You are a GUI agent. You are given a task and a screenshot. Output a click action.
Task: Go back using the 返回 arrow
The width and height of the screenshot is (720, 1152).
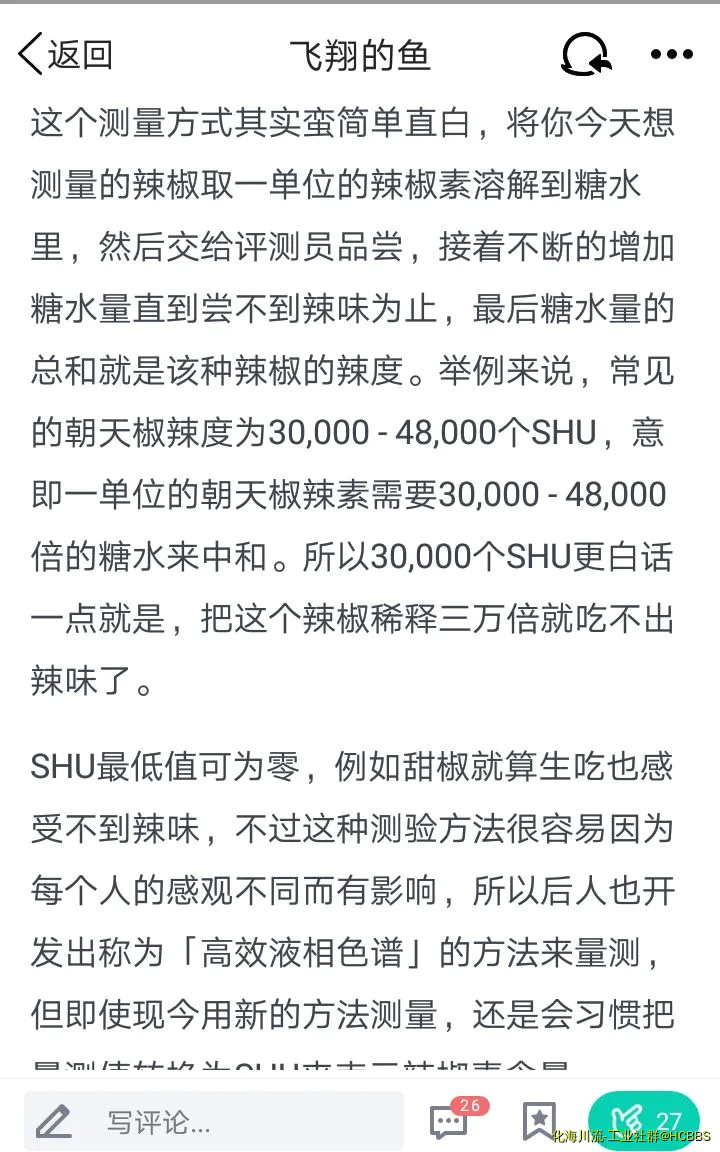[64, 54]
